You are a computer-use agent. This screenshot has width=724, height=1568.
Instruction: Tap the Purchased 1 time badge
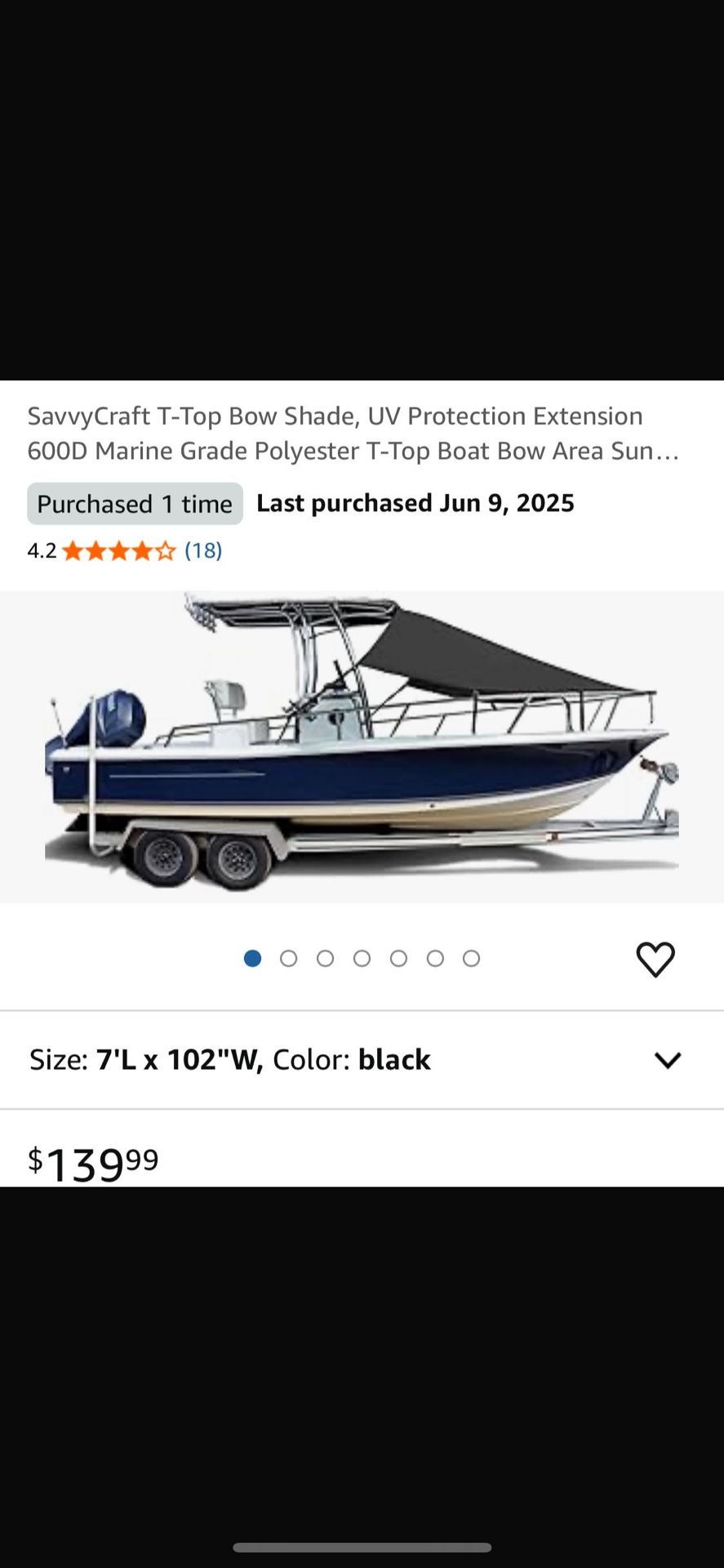(x=135, y=504)
